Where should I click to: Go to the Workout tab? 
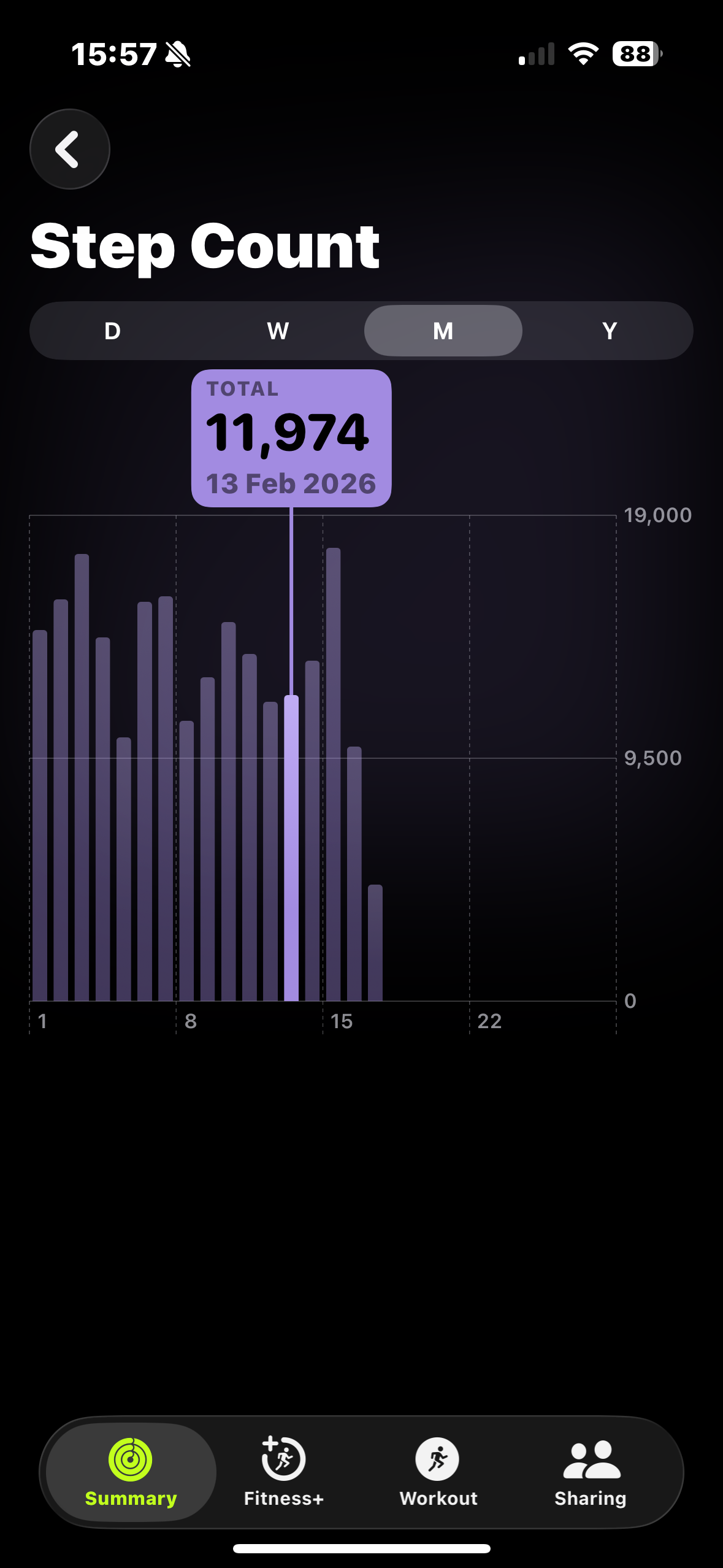pos(438,1472)
